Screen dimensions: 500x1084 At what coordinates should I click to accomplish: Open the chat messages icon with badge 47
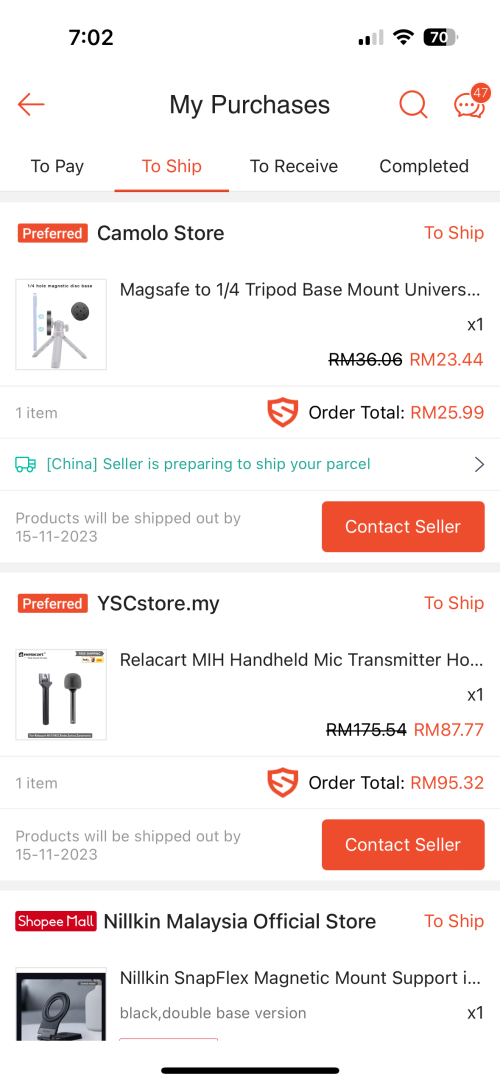tap(470, 104)
